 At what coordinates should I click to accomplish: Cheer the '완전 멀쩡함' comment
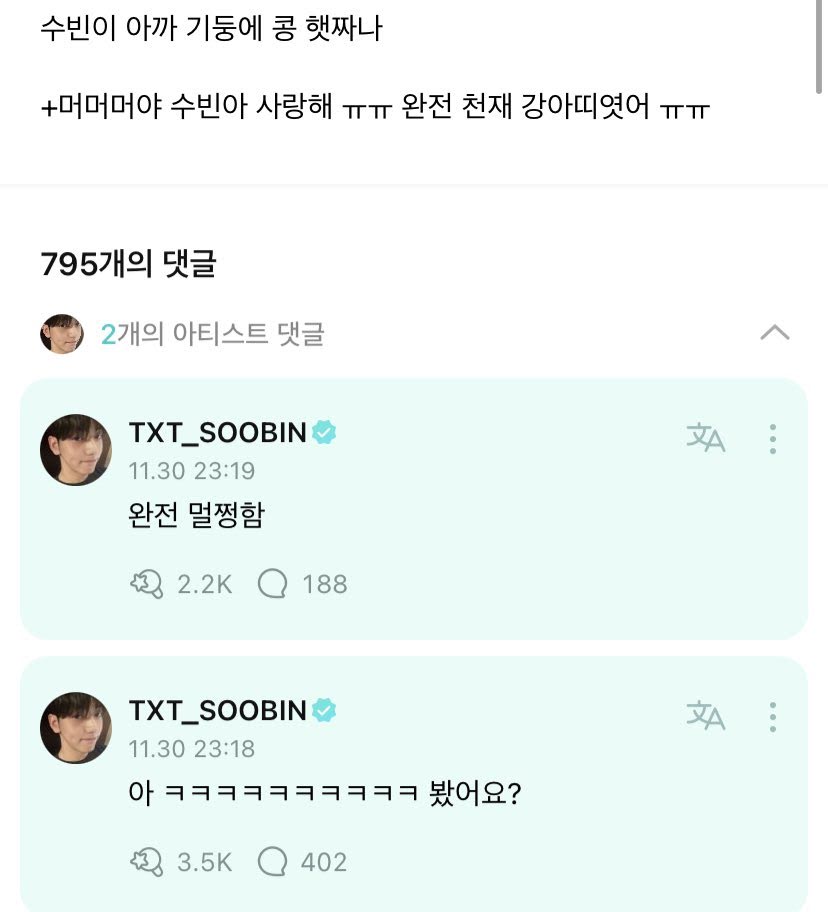click(x=146, y=584)
